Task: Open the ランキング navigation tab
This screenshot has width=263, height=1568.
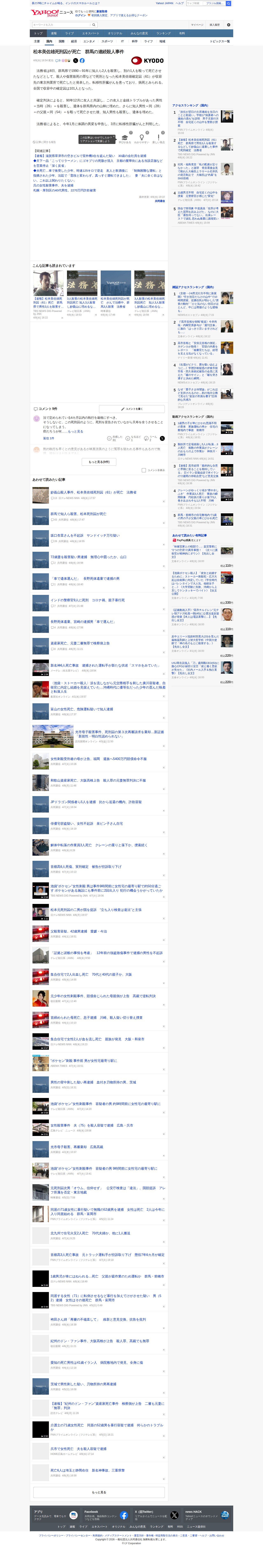Action: 163,33
